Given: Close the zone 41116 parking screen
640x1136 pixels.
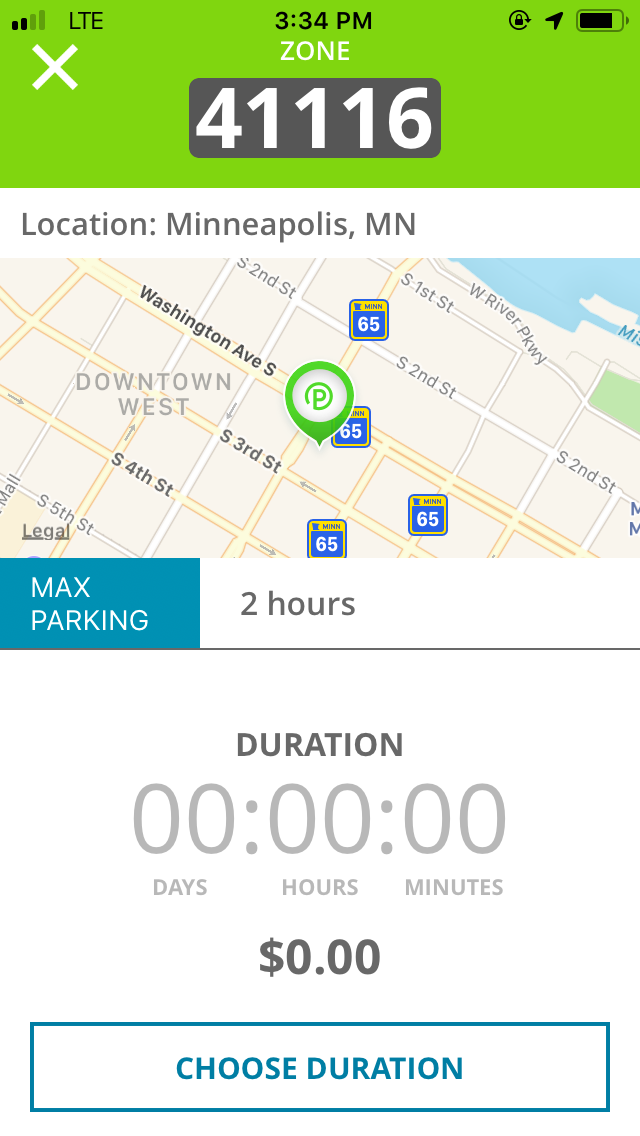Looking at the screenshot, I should [x=54, y=69].
